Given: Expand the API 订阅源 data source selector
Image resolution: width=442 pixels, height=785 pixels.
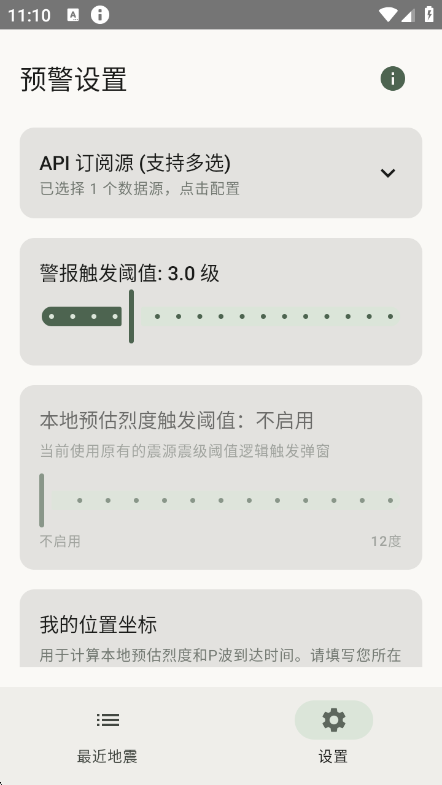Looking at the screenshot, I should click(221, 173).
